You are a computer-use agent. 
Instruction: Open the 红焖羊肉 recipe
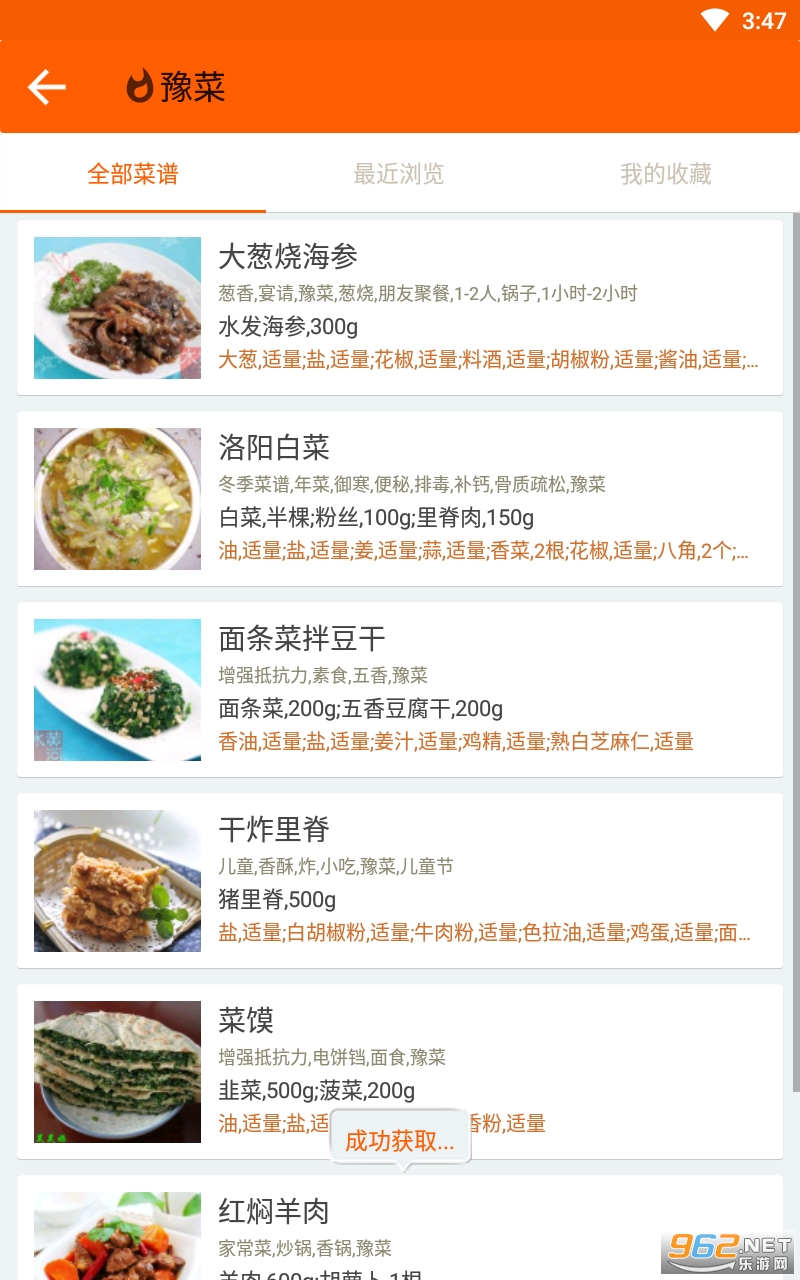[400, 1228]
